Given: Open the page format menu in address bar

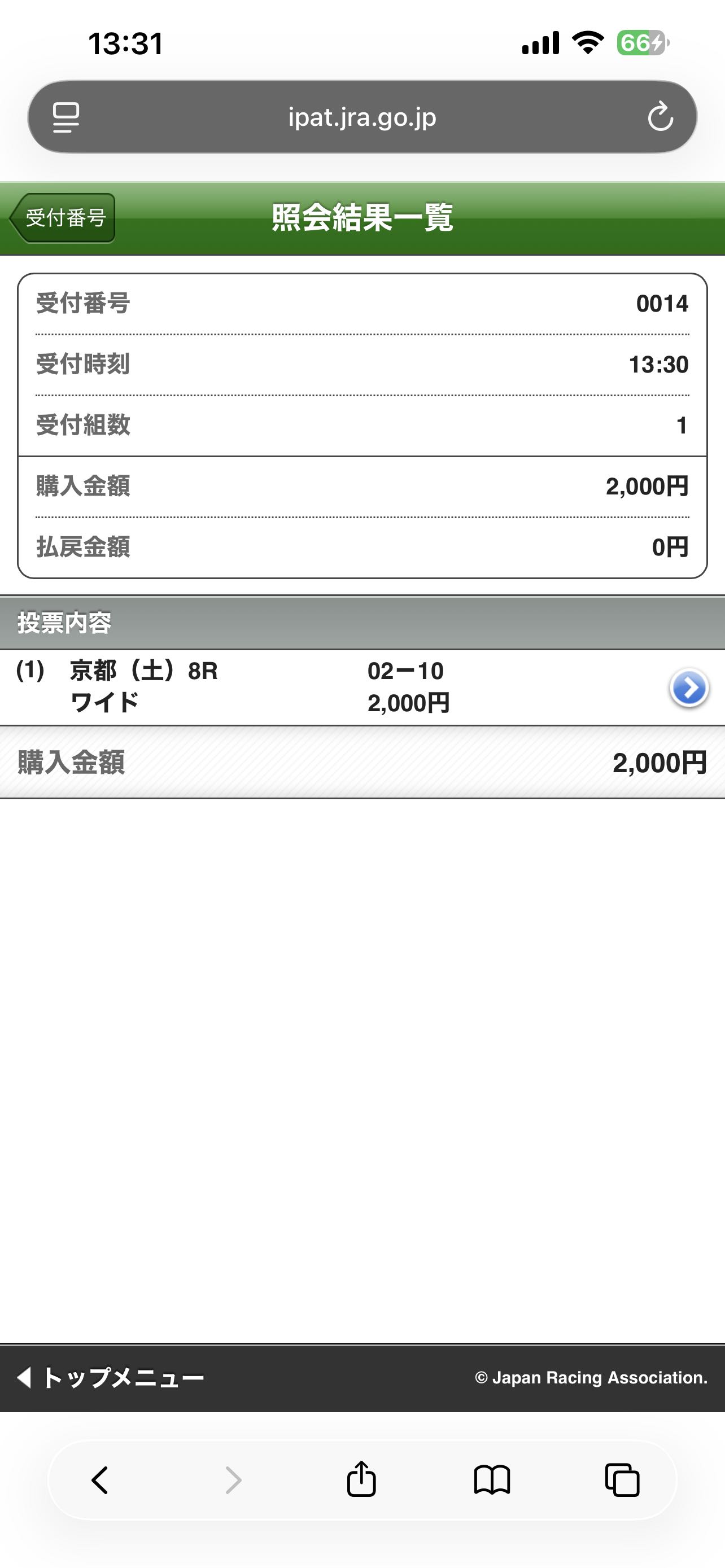Looking at the screenshot, I should pyautogui.click(x=65, y=117).
